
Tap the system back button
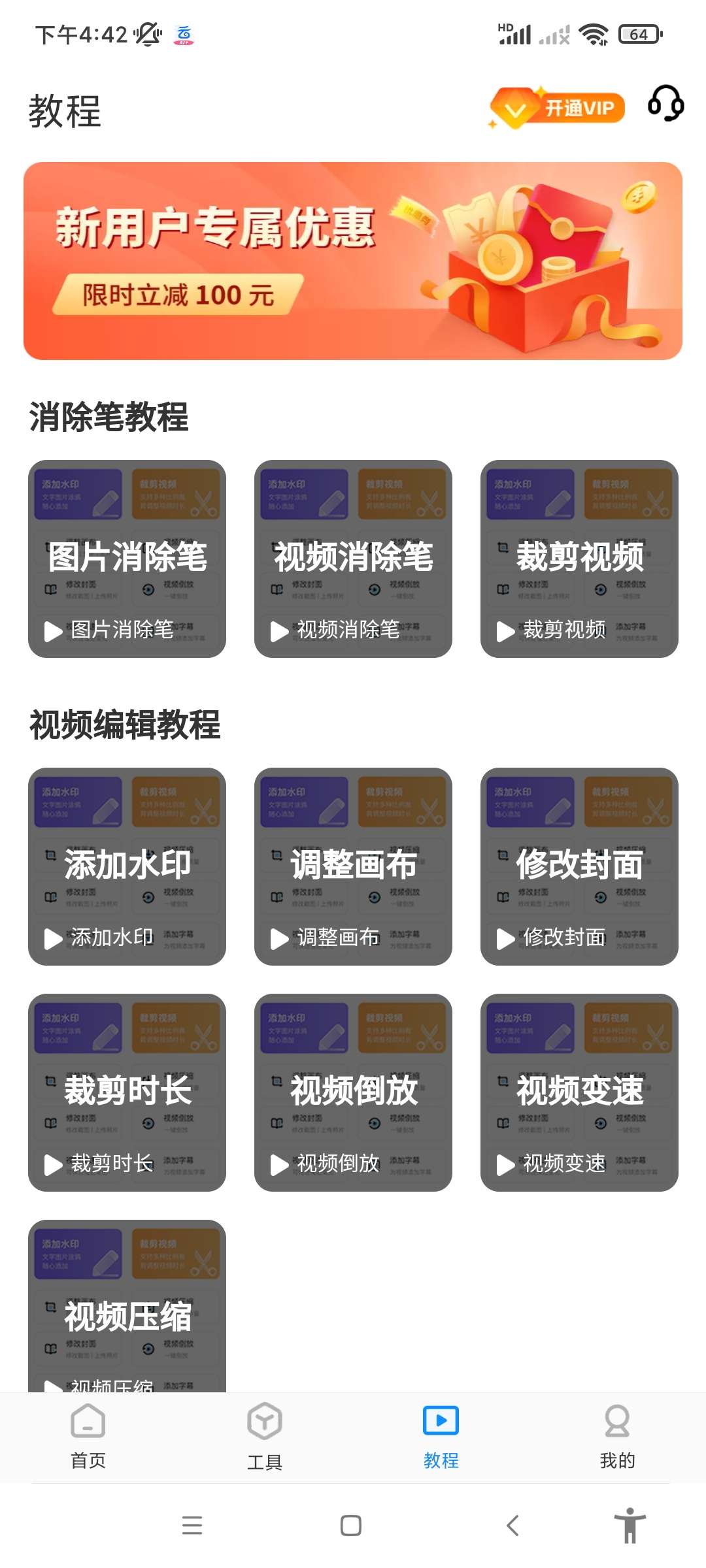pyautogui.click(x=513, y=1526)
